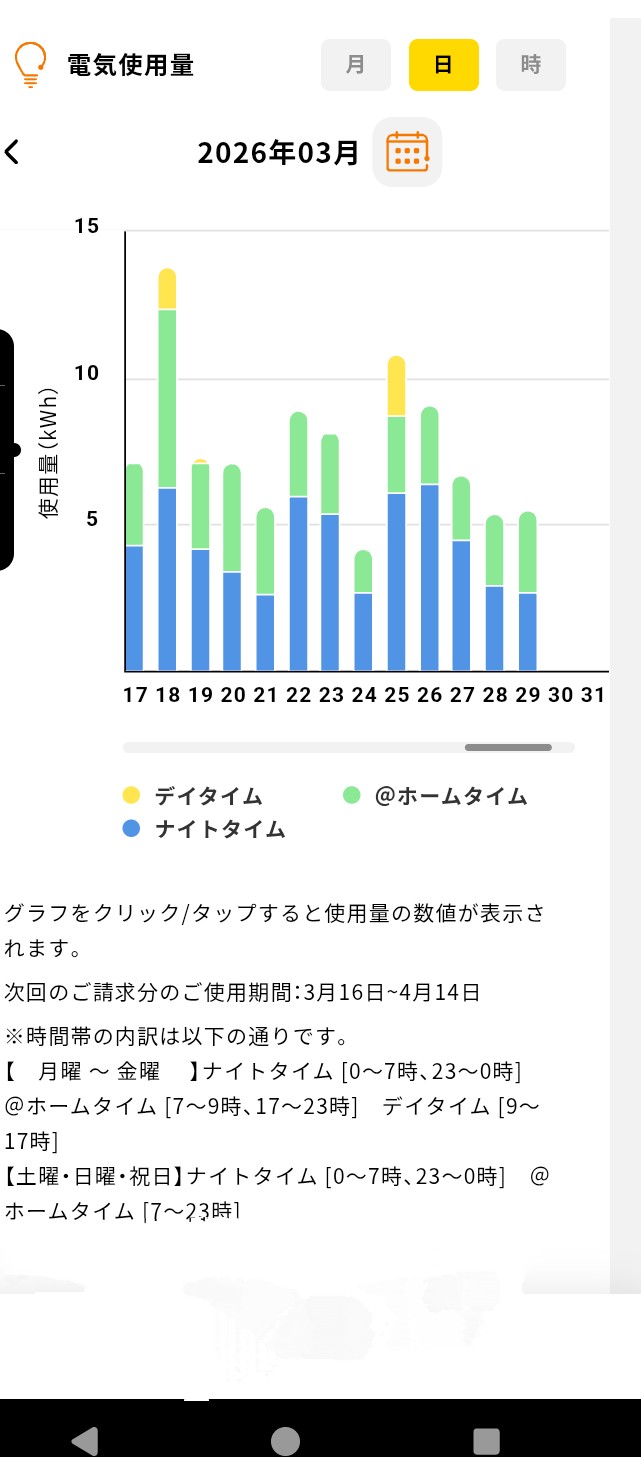Screen dimensions: 641x1457
Task: Toggle the デイタイム legend item
Action: (194, 796)
